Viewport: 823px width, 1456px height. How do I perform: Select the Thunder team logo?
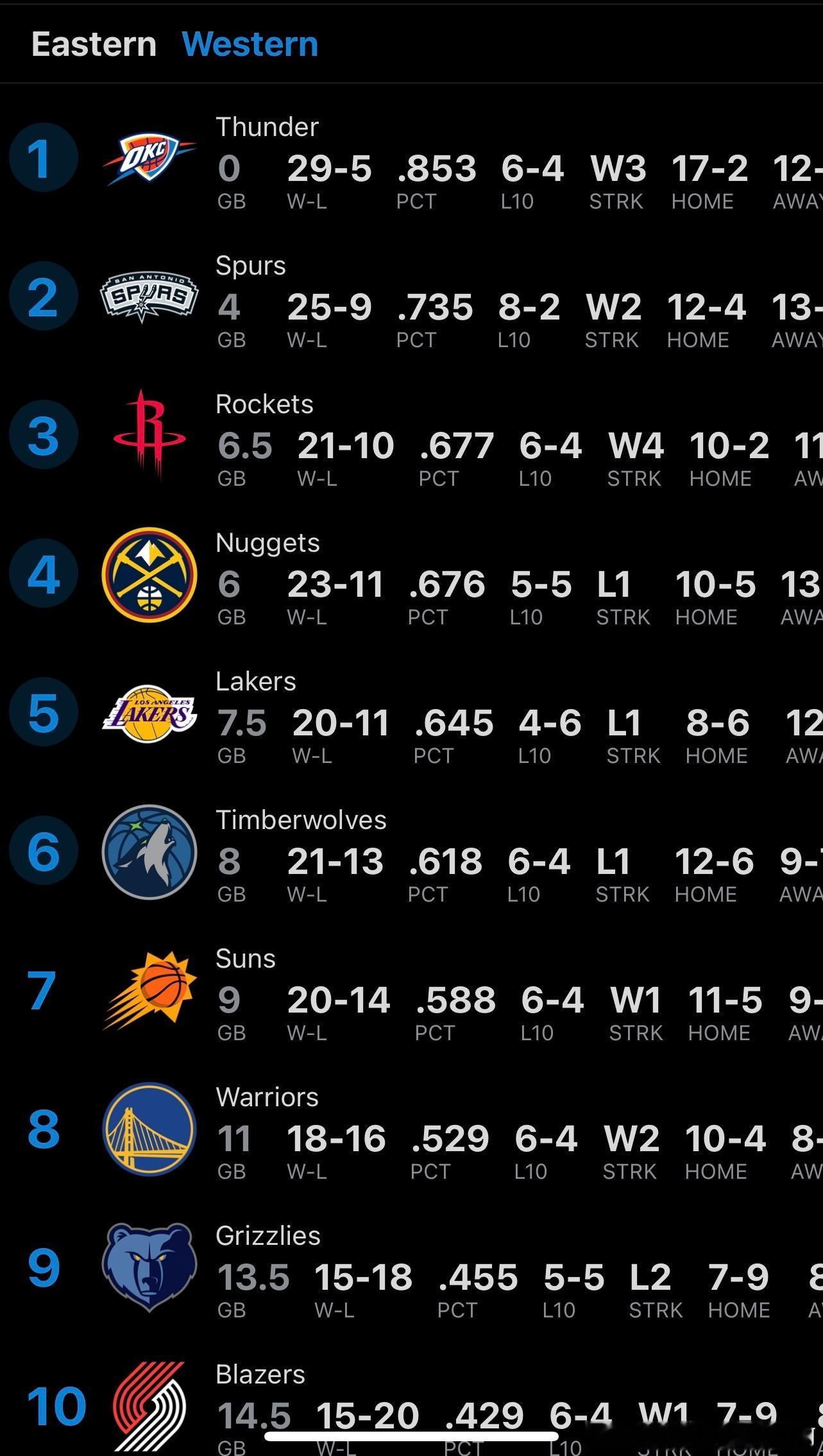(x=149, y=157)
